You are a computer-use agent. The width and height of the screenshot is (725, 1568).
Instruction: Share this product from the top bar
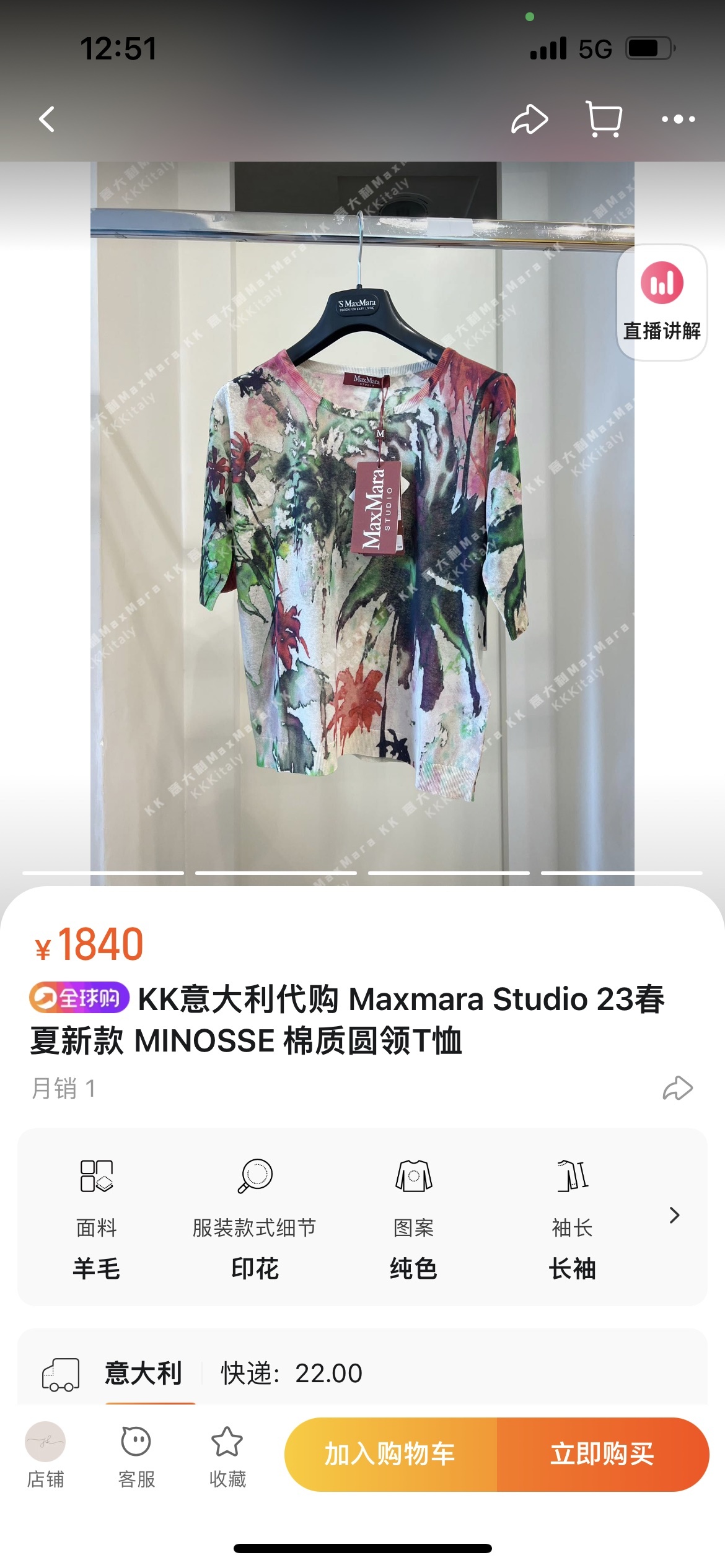pyautogui.click(x=529, y=119)
